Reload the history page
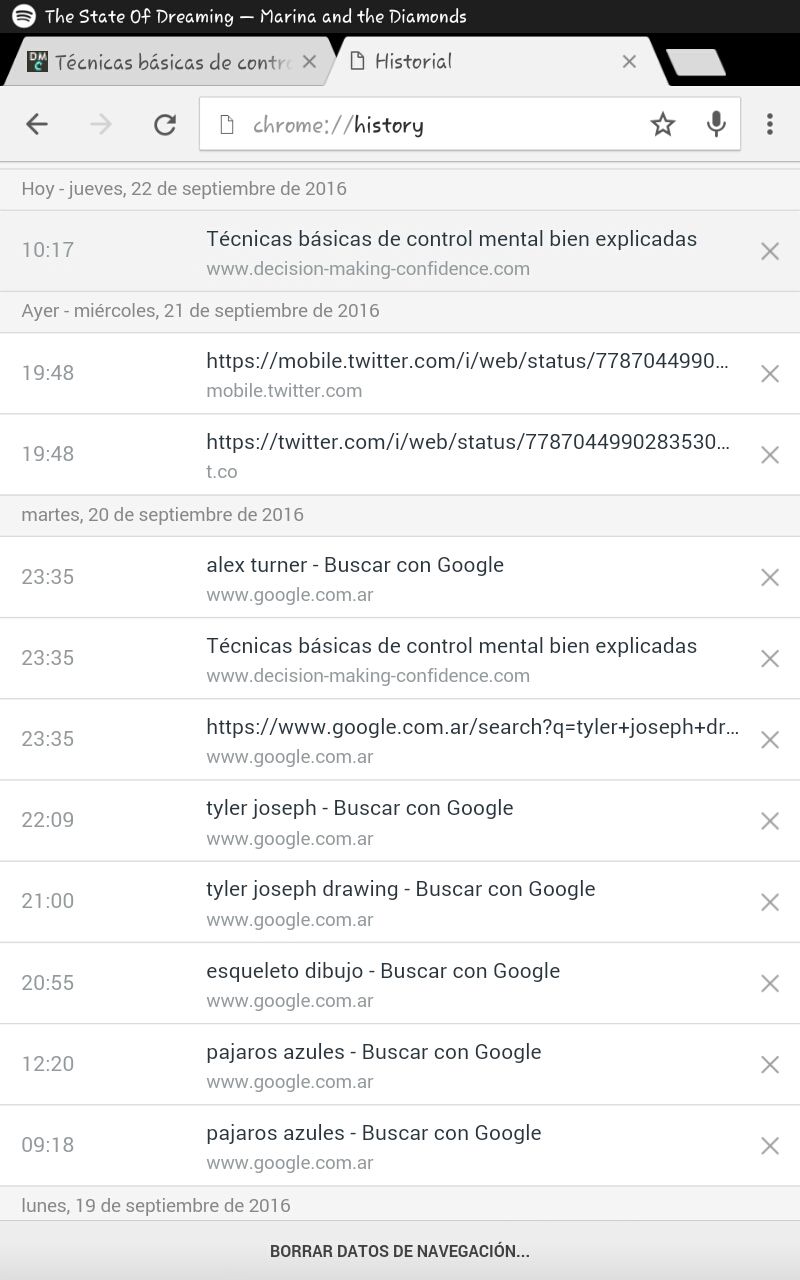This screenshot has height=1280, width=800. 165,124
